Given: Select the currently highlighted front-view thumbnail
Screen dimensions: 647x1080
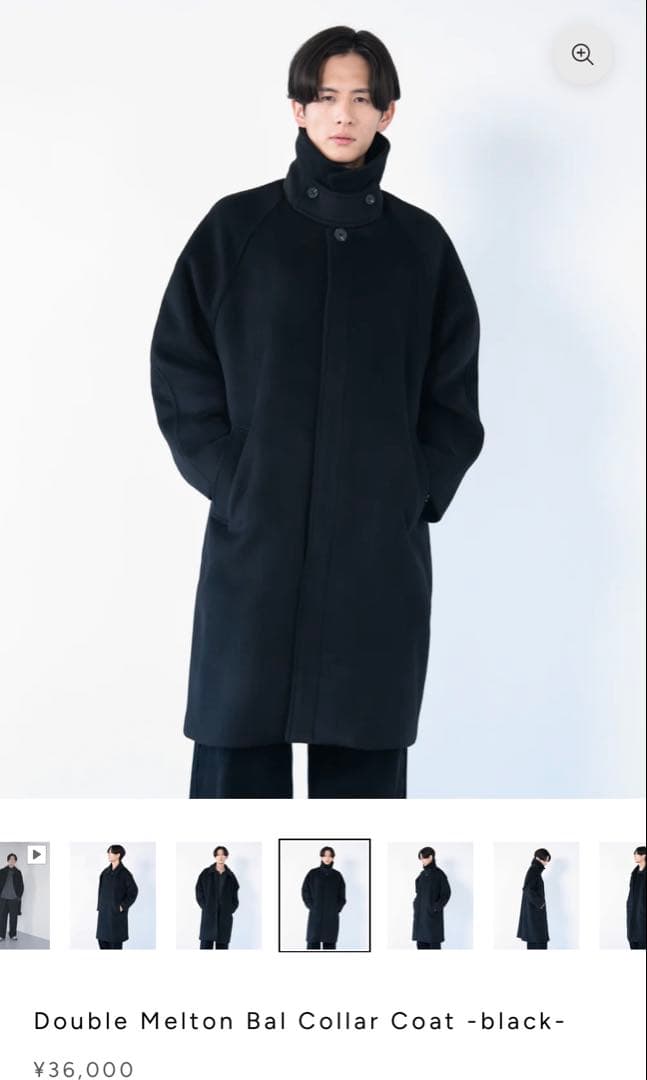Looking at the screenshot, I should click(x=324, y=895).
